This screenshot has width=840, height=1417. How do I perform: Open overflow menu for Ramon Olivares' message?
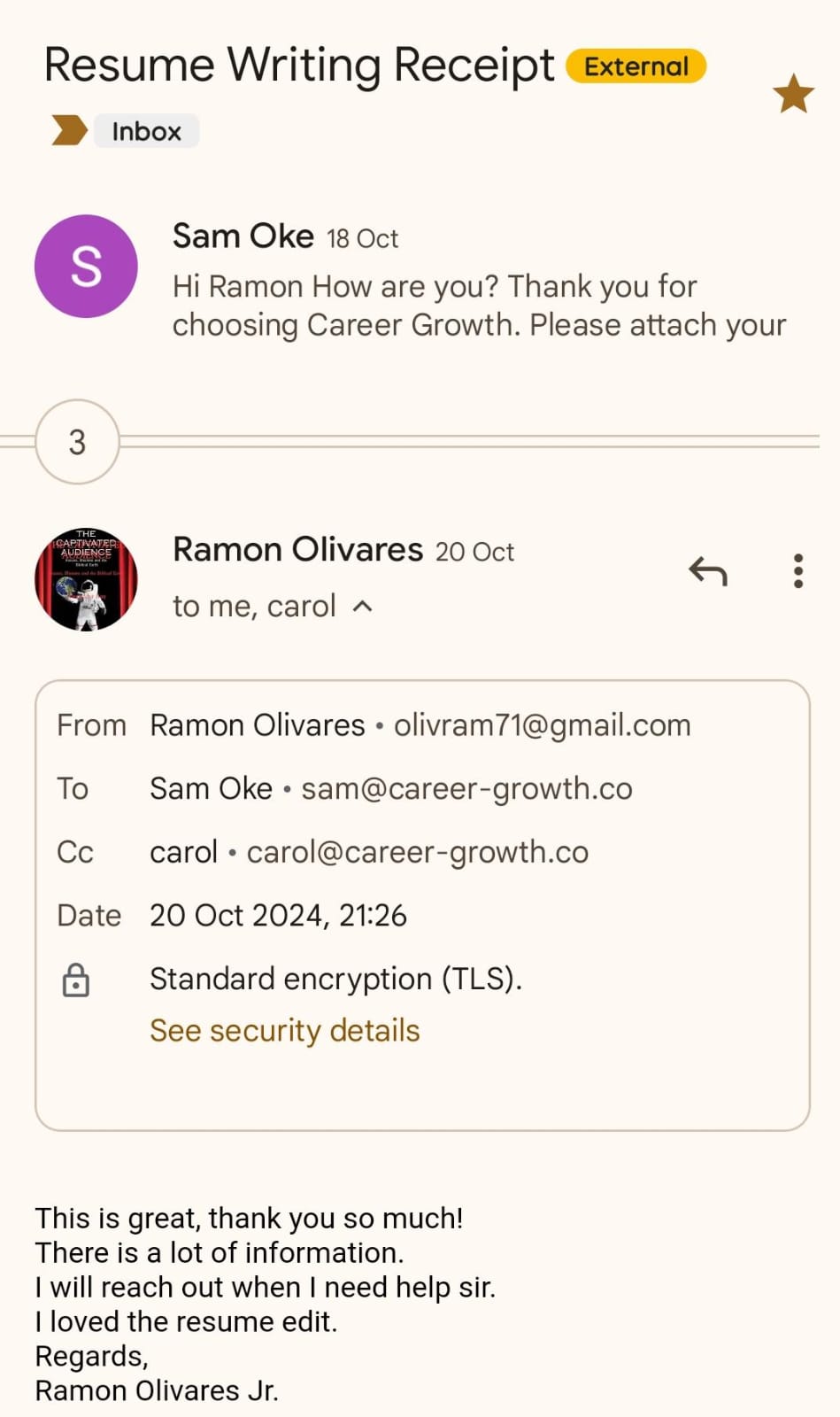pyautogui.click(x=798, y=572)
